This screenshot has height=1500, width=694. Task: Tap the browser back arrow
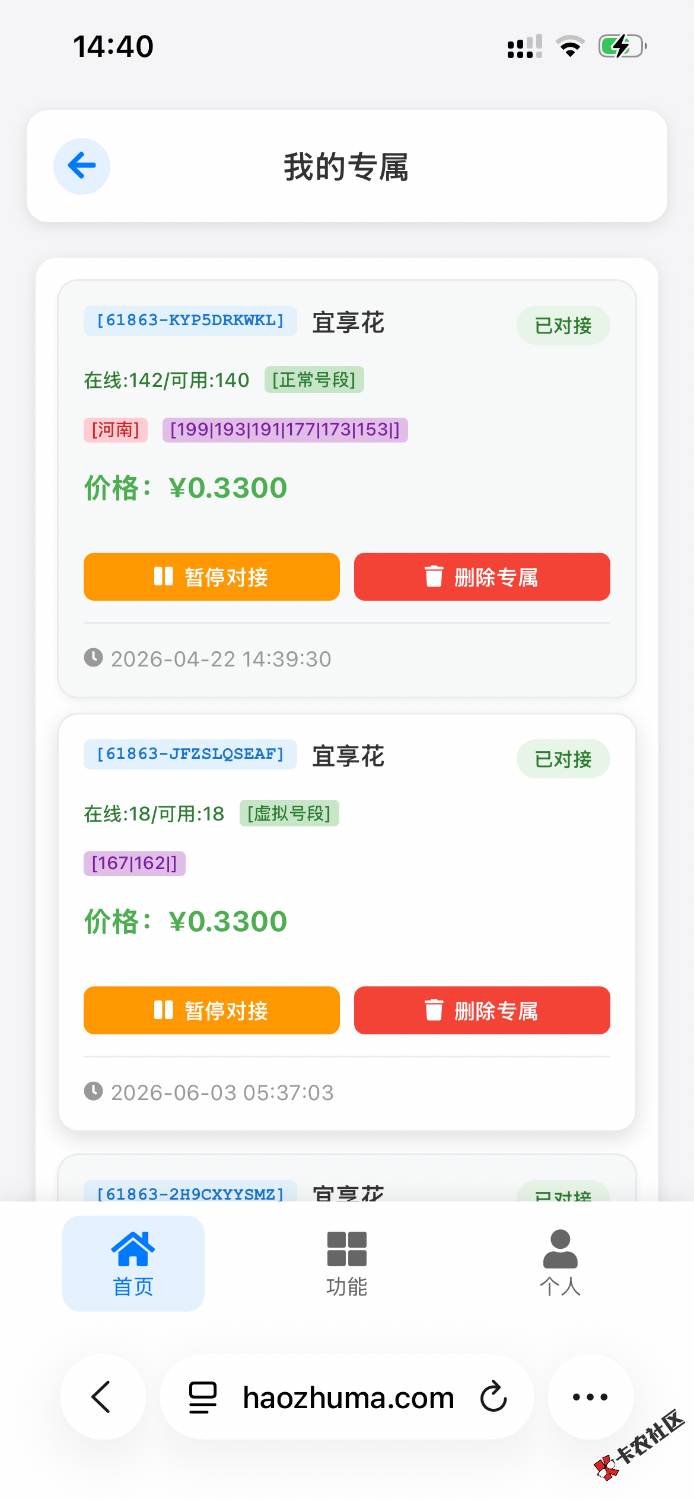point(102,1396)
